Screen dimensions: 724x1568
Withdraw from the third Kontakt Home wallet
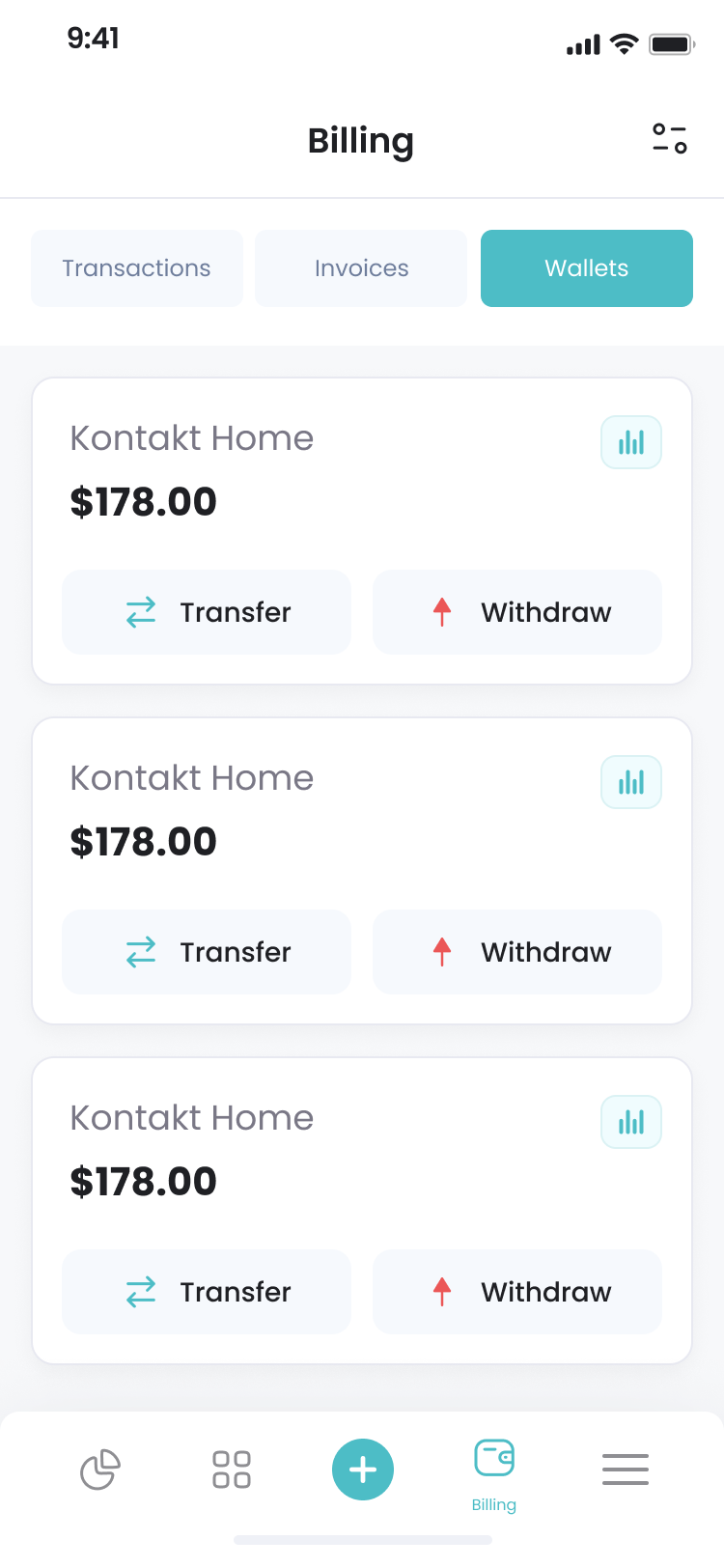tap(517, 1292)
